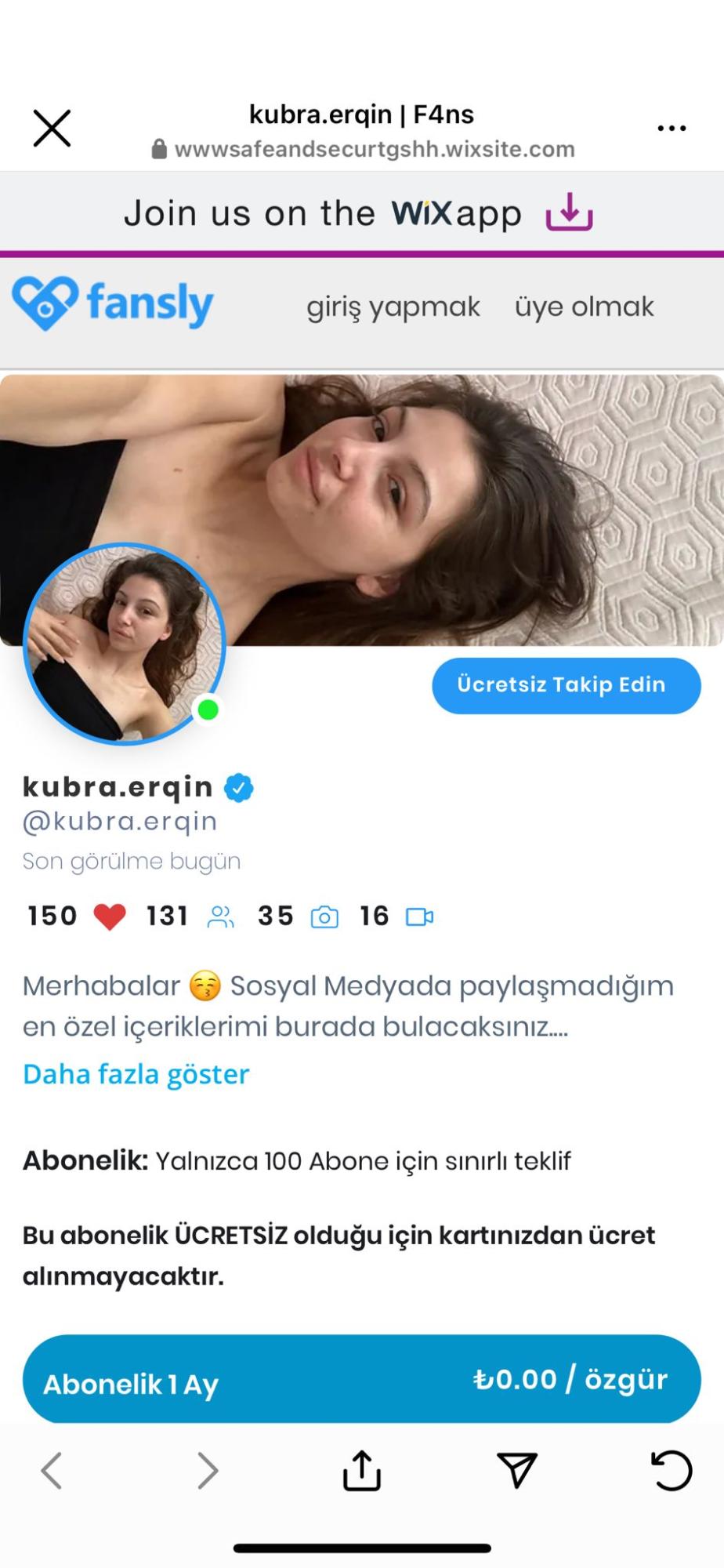The image size is (724, 1568).
Task: Reload the current page
Action: 672,1470
